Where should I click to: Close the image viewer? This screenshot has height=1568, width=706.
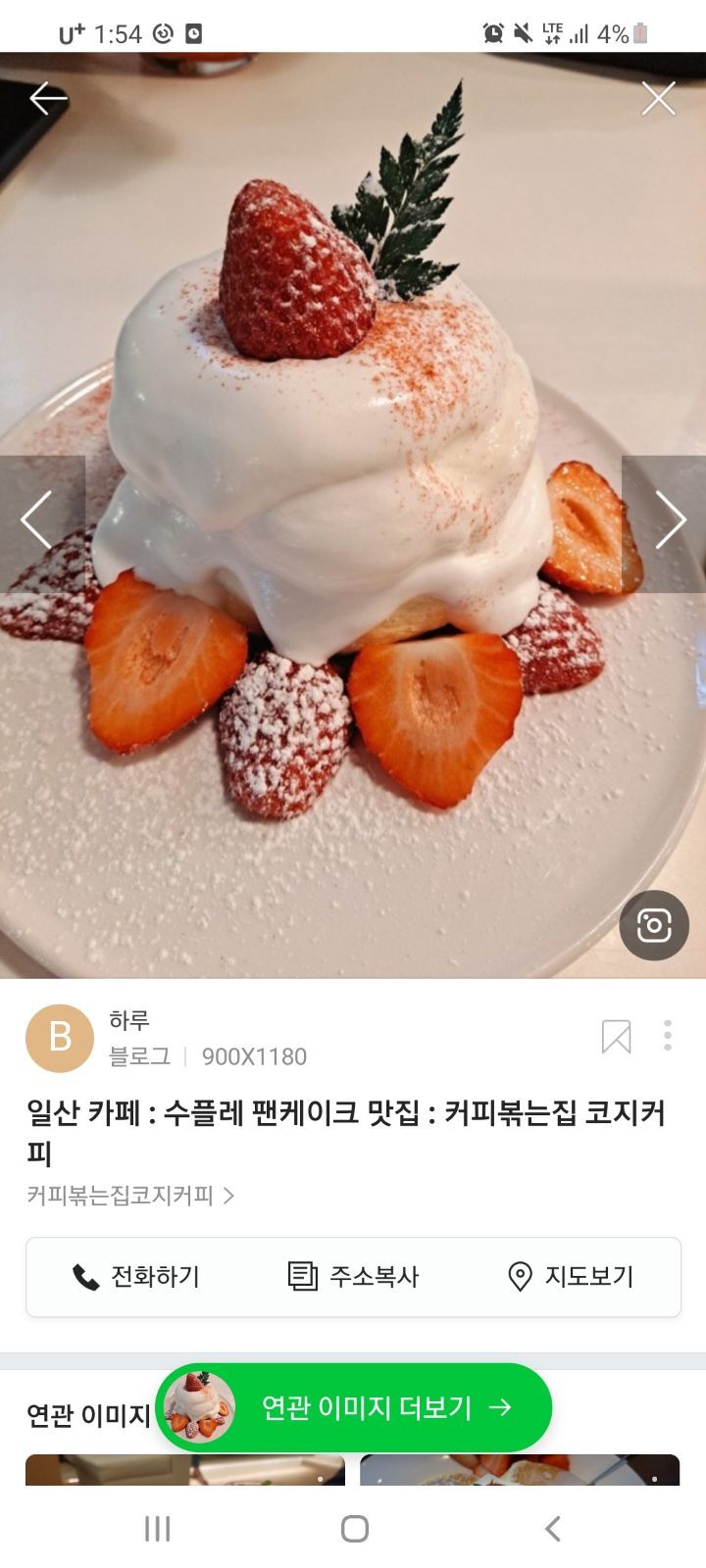tap(658, 98)
